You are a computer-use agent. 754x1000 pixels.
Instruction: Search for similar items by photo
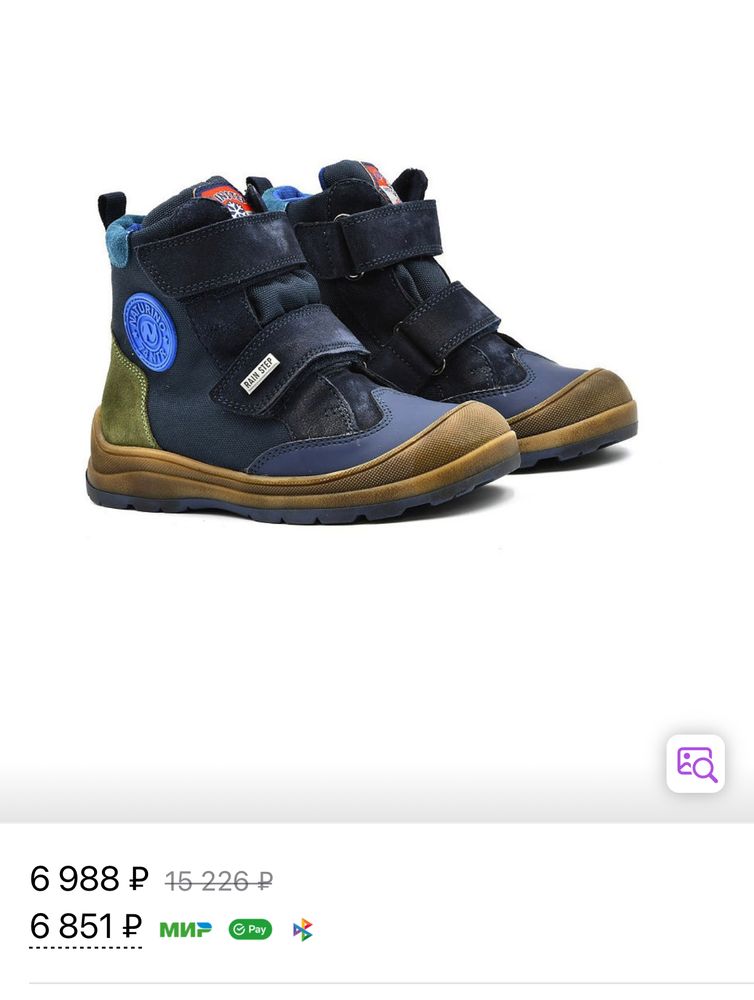click(696, 764)
